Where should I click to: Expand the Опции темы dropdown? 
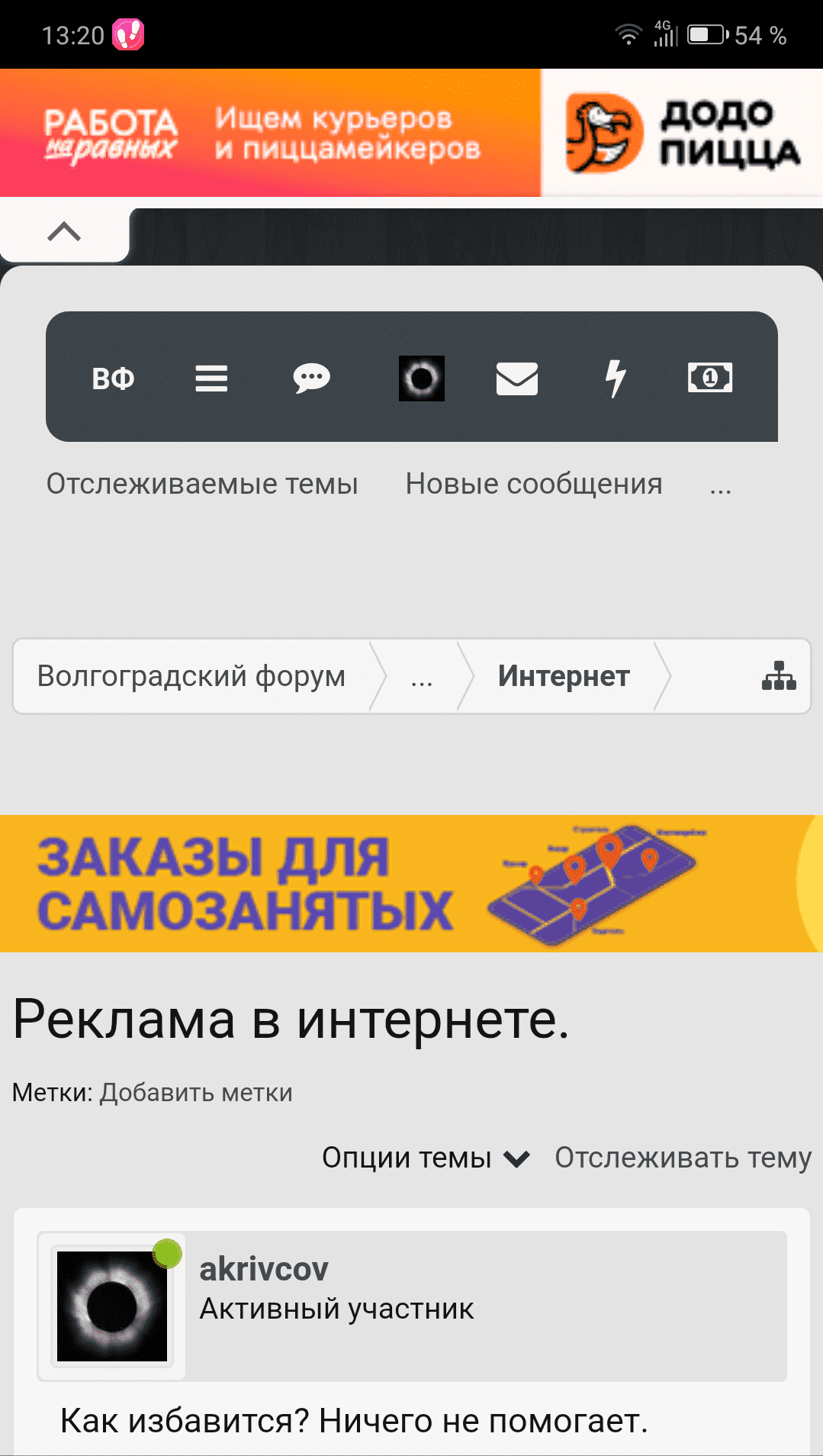[426, 1158]
